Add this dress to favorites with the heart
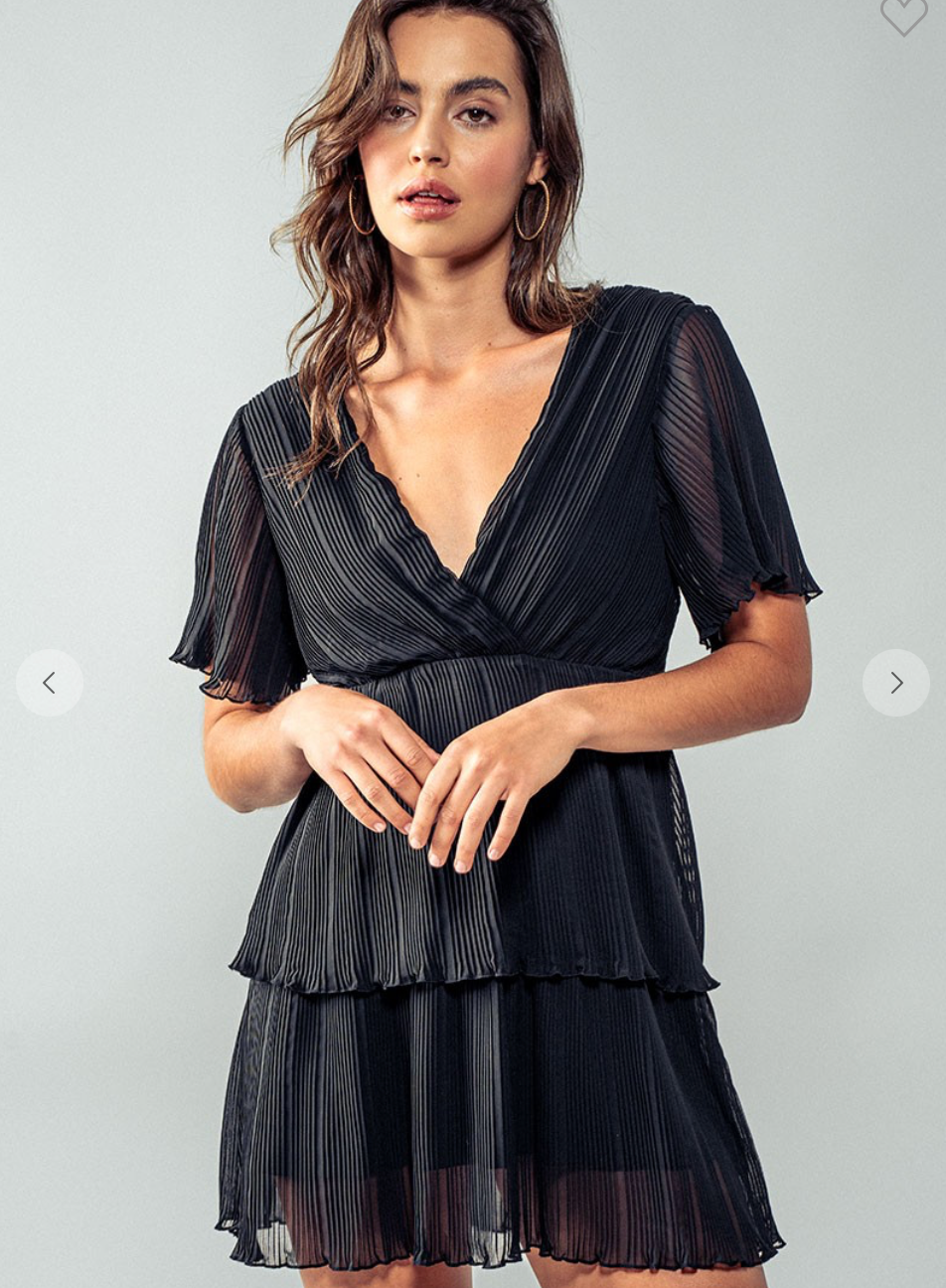The height and width of the screenshot is (1288, 946). [902, 14]
